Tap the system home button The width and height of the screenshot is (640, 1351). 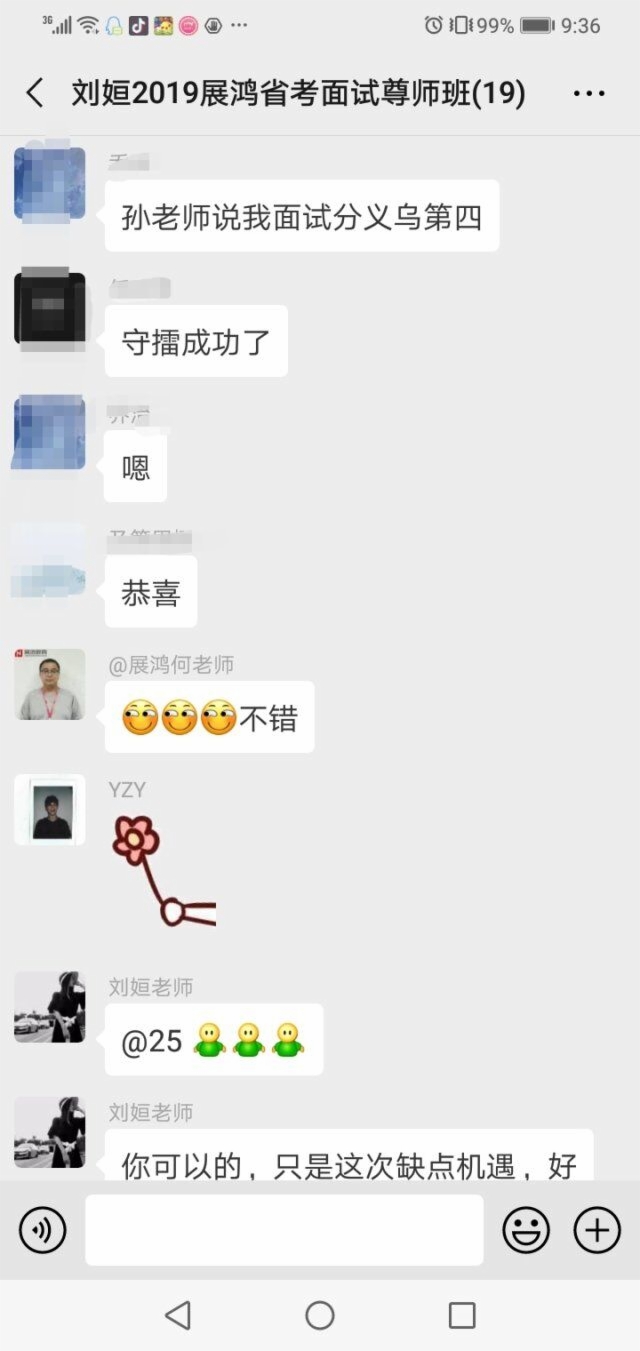click(x=320, y=1315)
